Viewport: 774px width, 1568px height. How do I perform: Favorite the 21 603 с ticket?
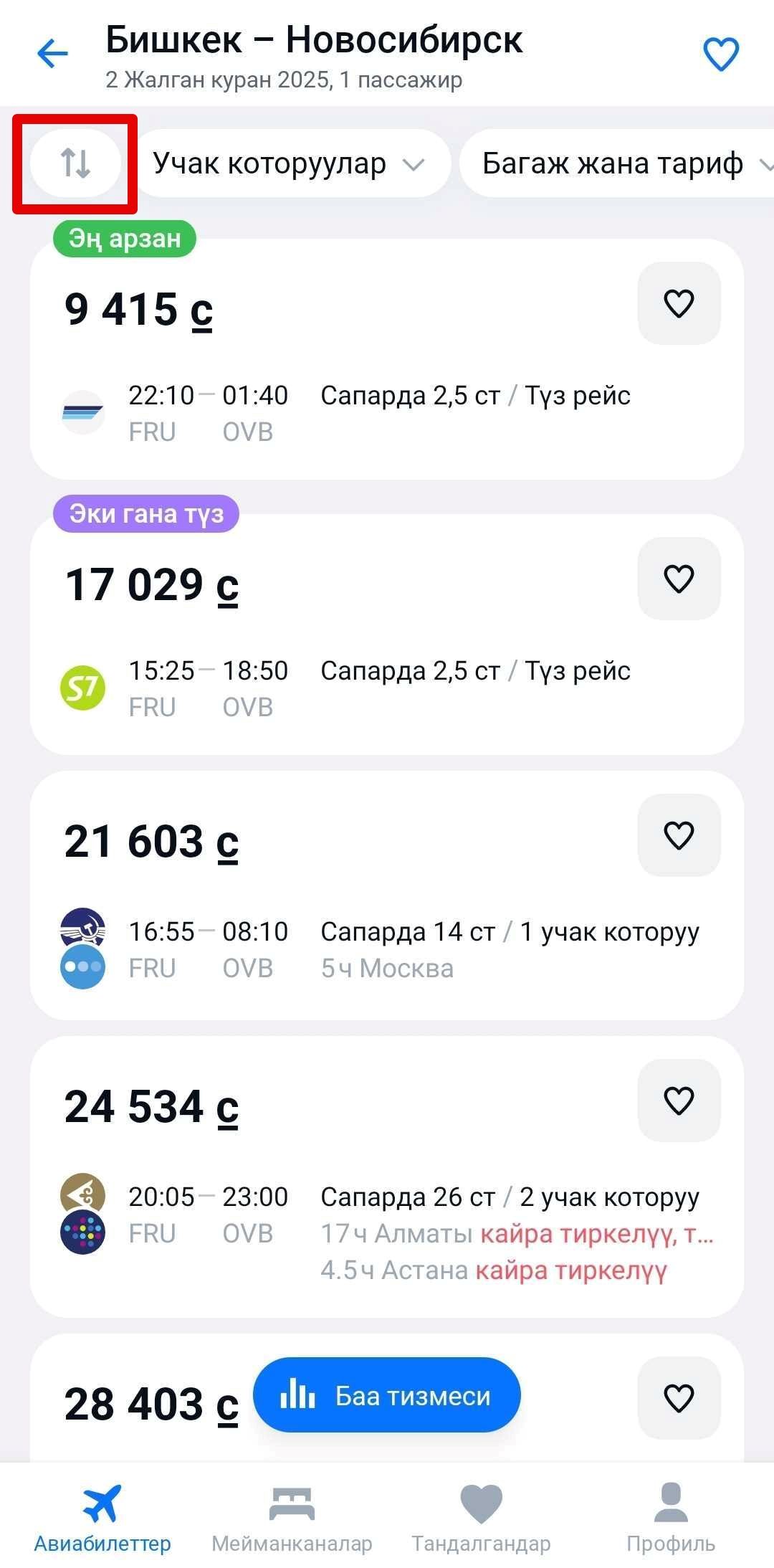(x=679, y=835)
